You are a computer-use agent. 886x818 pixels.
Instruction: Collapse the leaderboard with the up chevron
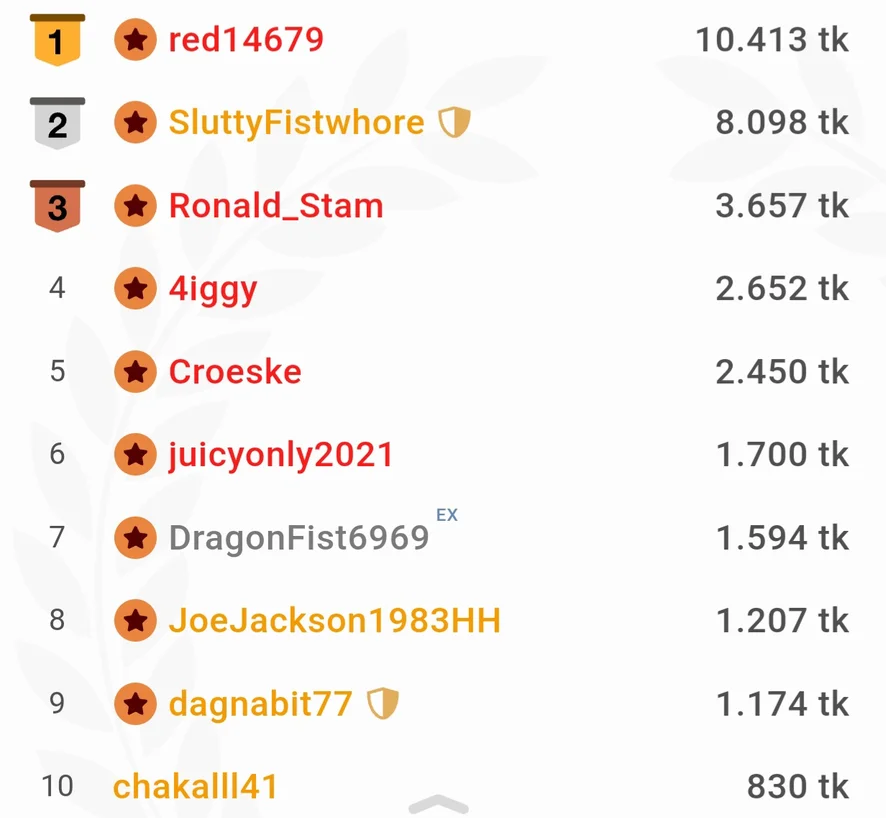(439, 805)
